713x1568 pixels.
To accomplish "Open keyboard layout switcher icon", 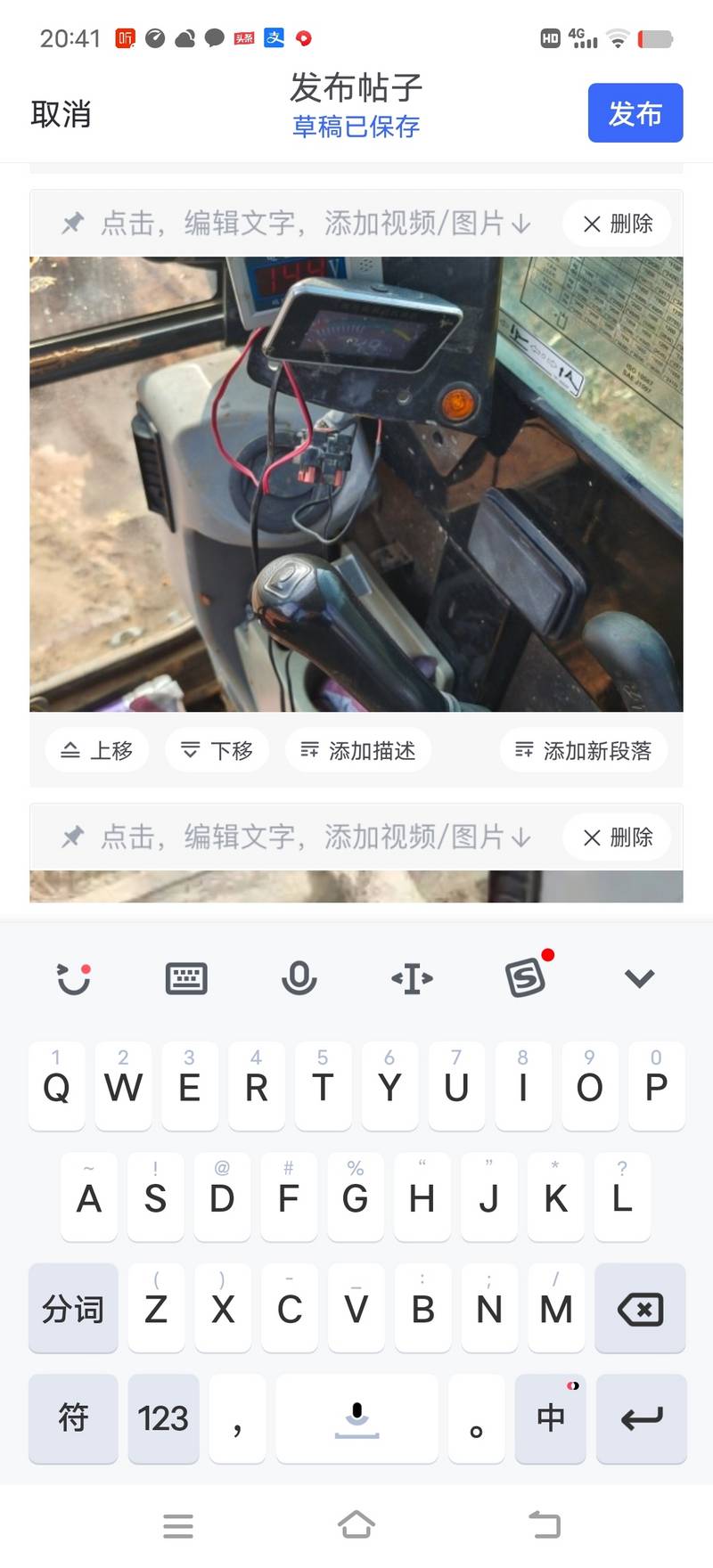I will (186, 978).
